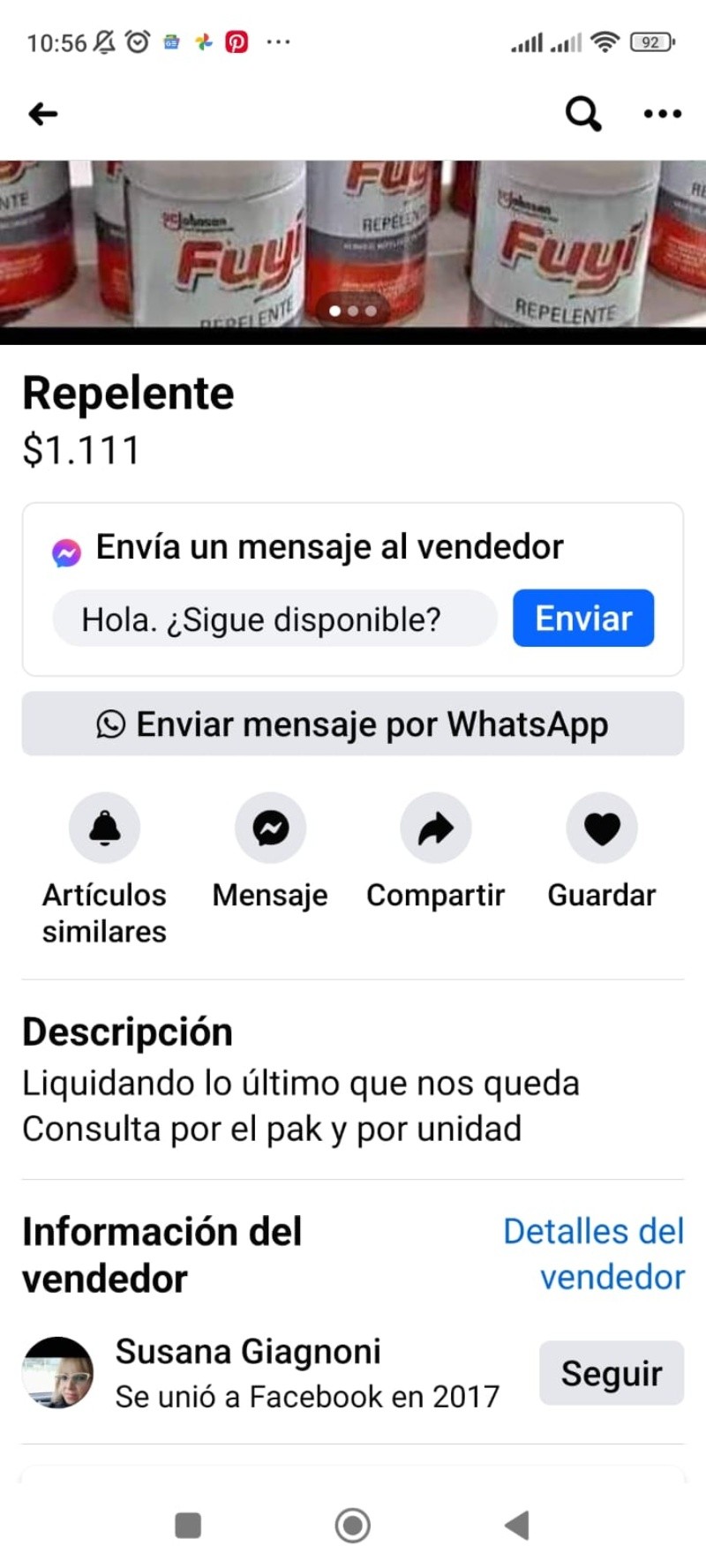Share this listing with Compartir
Image resolution: width=706 pixels, height=1568 pixels.
click(x=435, y=828)
